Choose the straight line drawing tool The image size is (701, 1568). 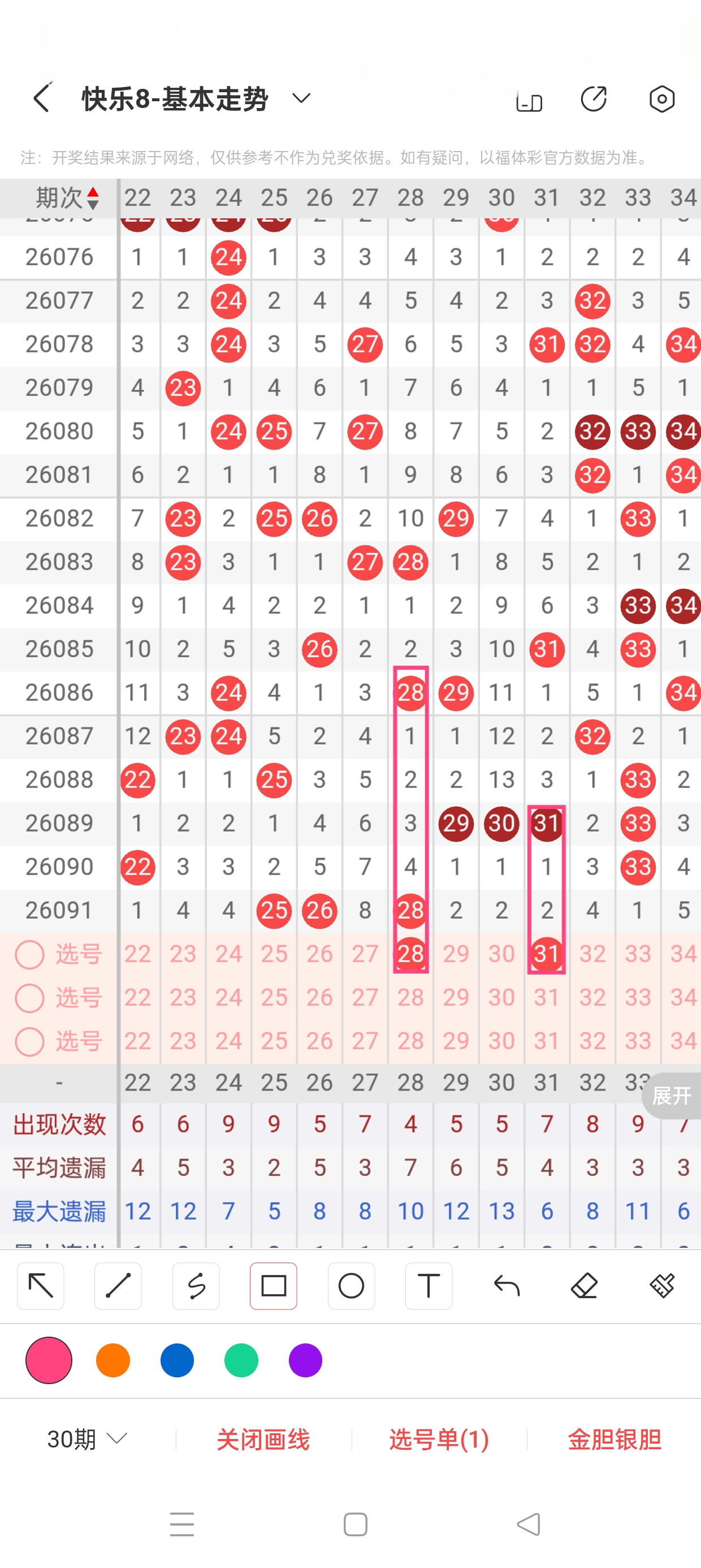pos(118,1286)
